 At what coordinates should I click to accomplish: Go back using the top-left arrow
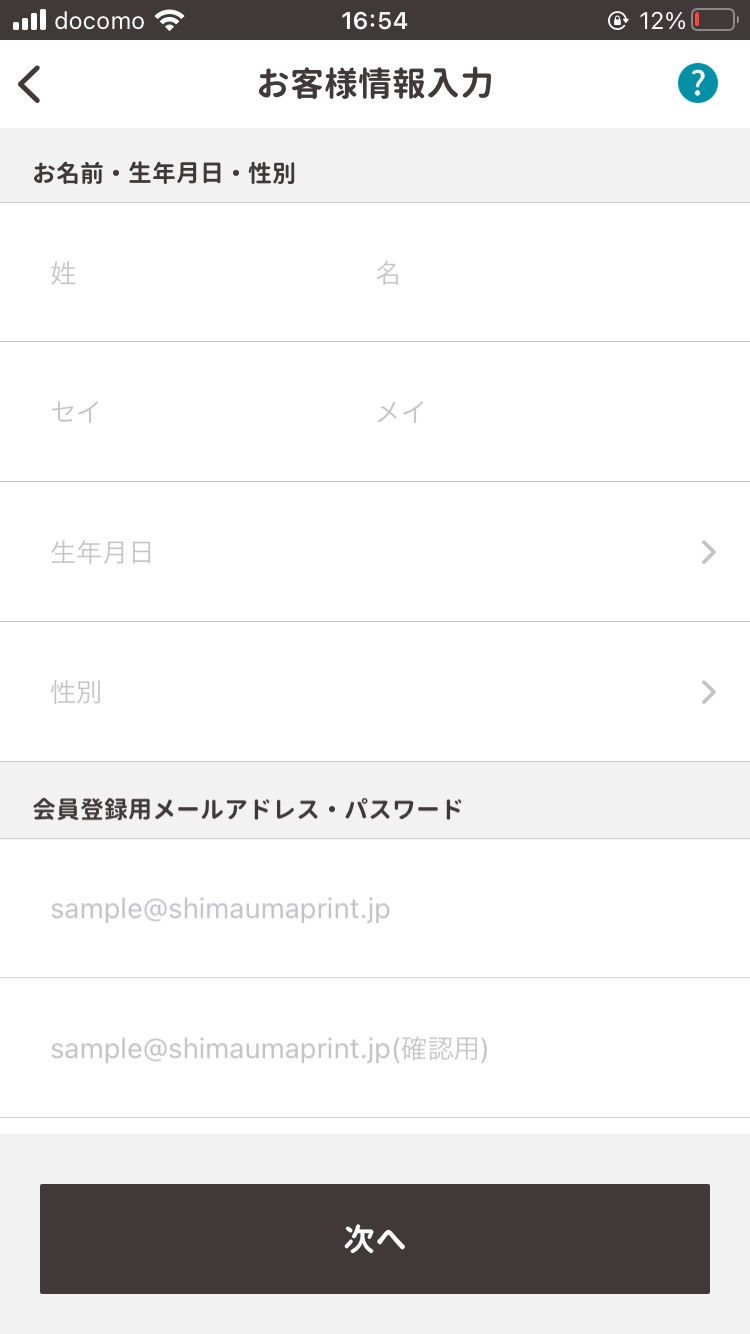point(30,84)
